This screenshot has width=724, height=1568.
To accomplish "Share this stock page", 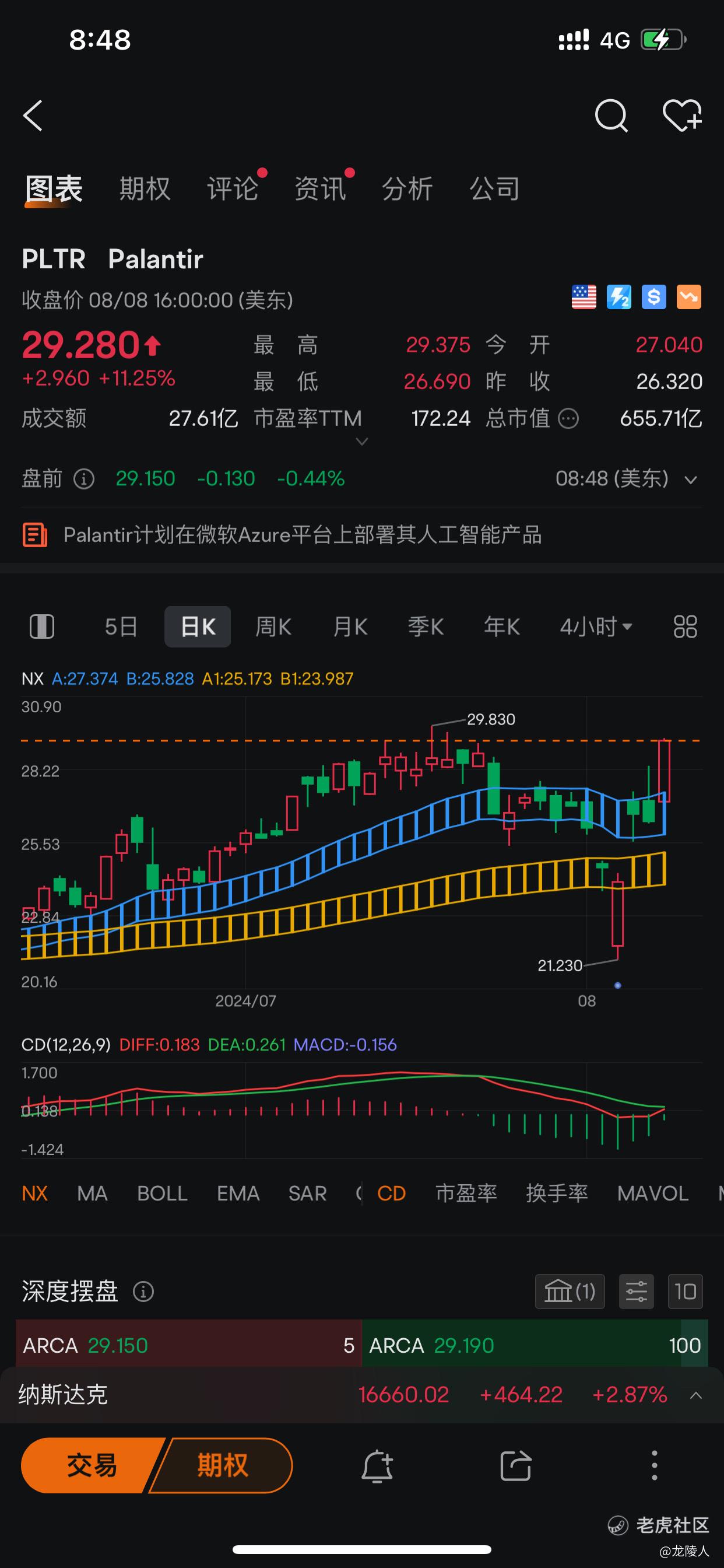I will (x=515, y=1466).
